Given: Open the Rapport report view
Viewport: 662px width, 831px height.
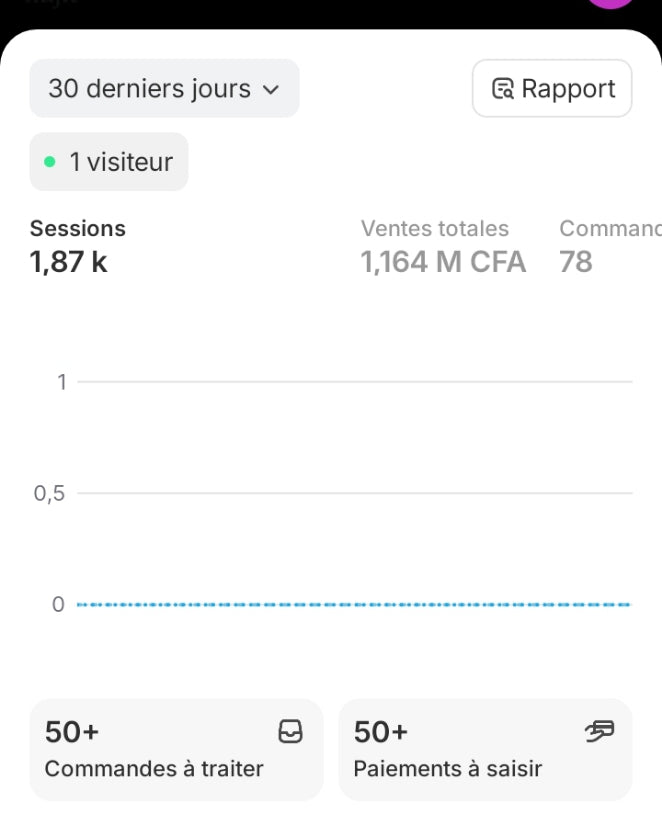Looking at the screenshot, I should click(x=552, y=89).
